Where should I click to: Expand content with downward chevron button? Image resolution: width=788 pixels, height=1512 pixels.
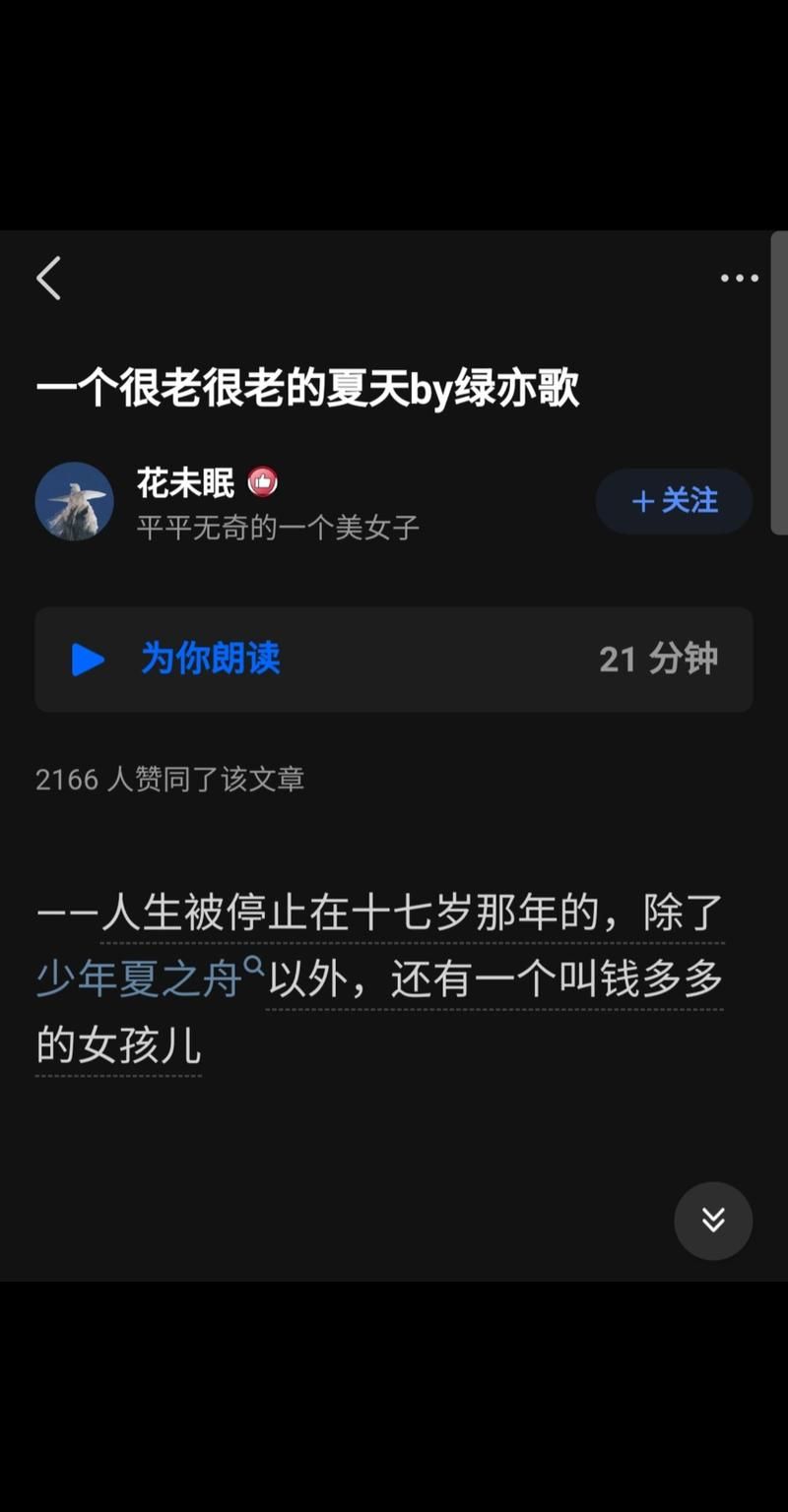(712, 1221)
